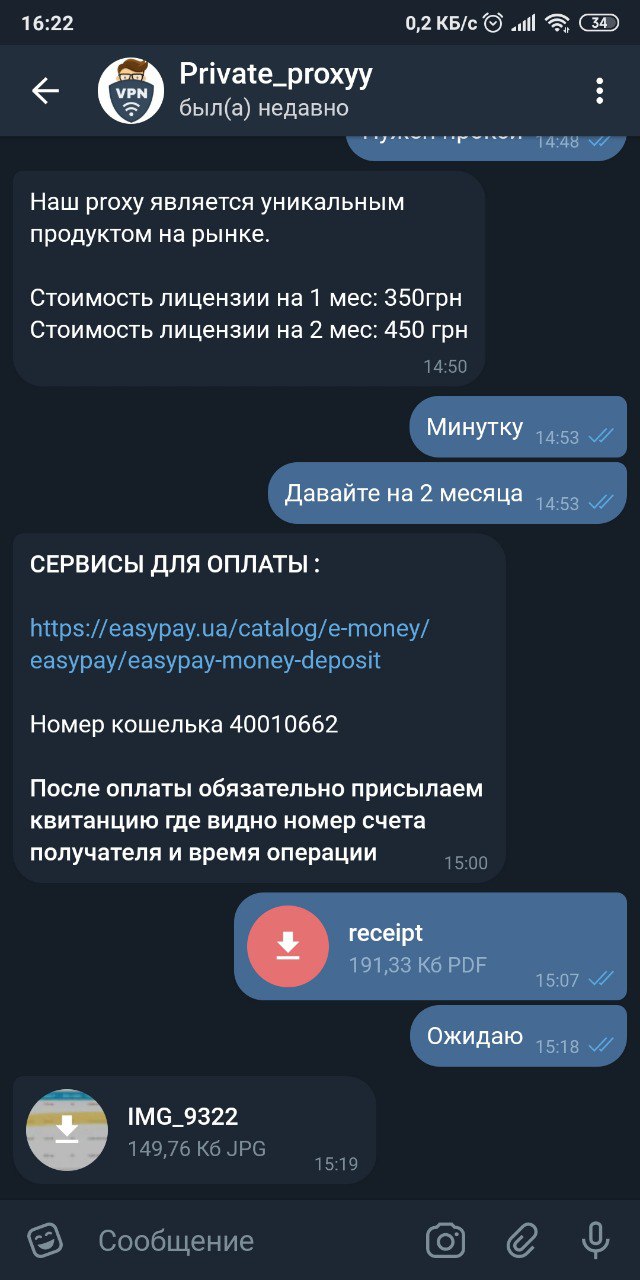Open the three-dot overflow menu
Image resolution: width=640 pixels, height=1280 pixels.
pyautogui.click(x=599, y=91)
